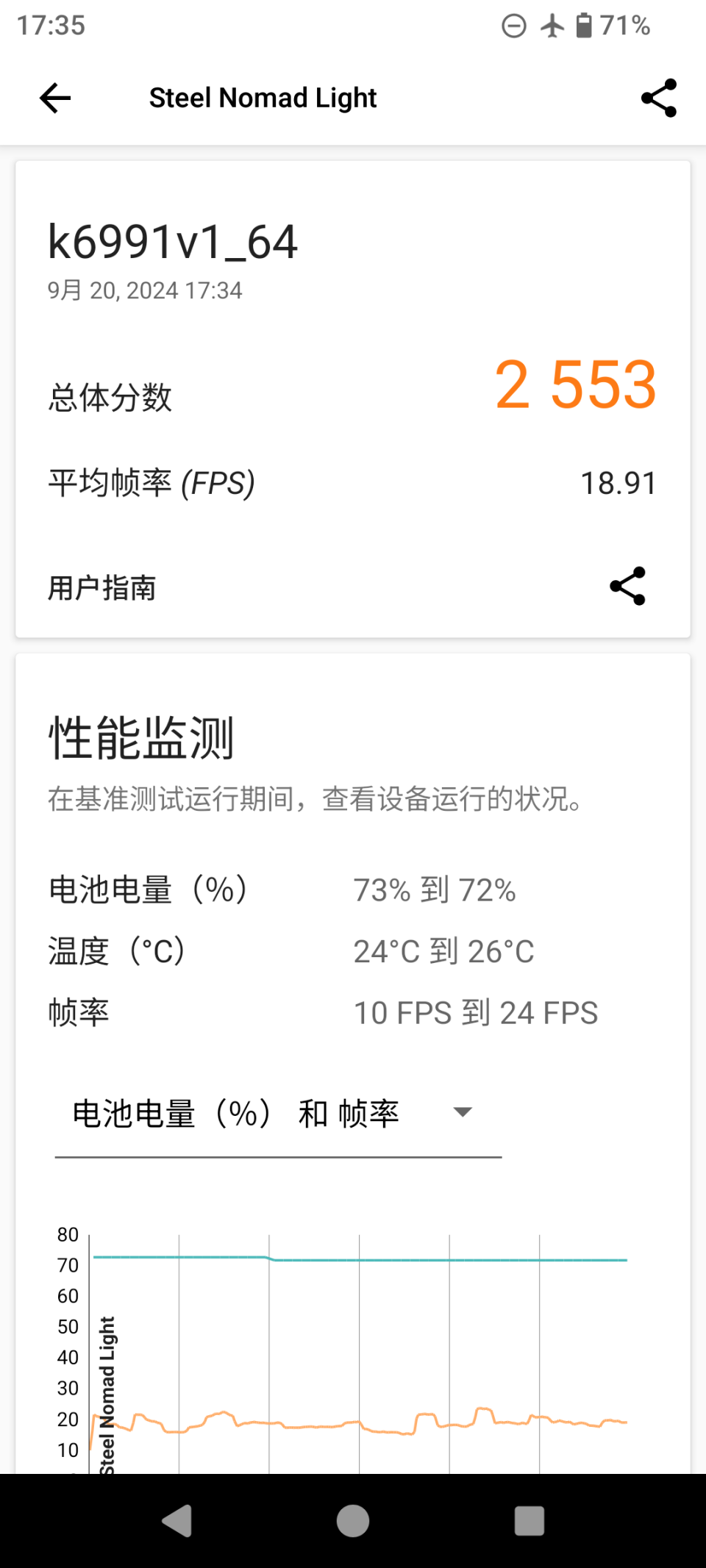The image size is (706, 1568).
Task: Click the do-not-disturb icon in status bar
Action: [515, 24]
